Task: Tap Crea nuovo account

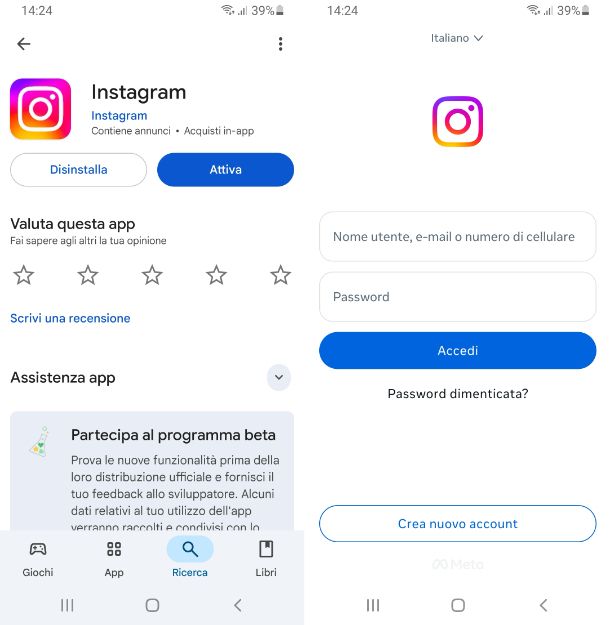Action: tap(457, 524)
